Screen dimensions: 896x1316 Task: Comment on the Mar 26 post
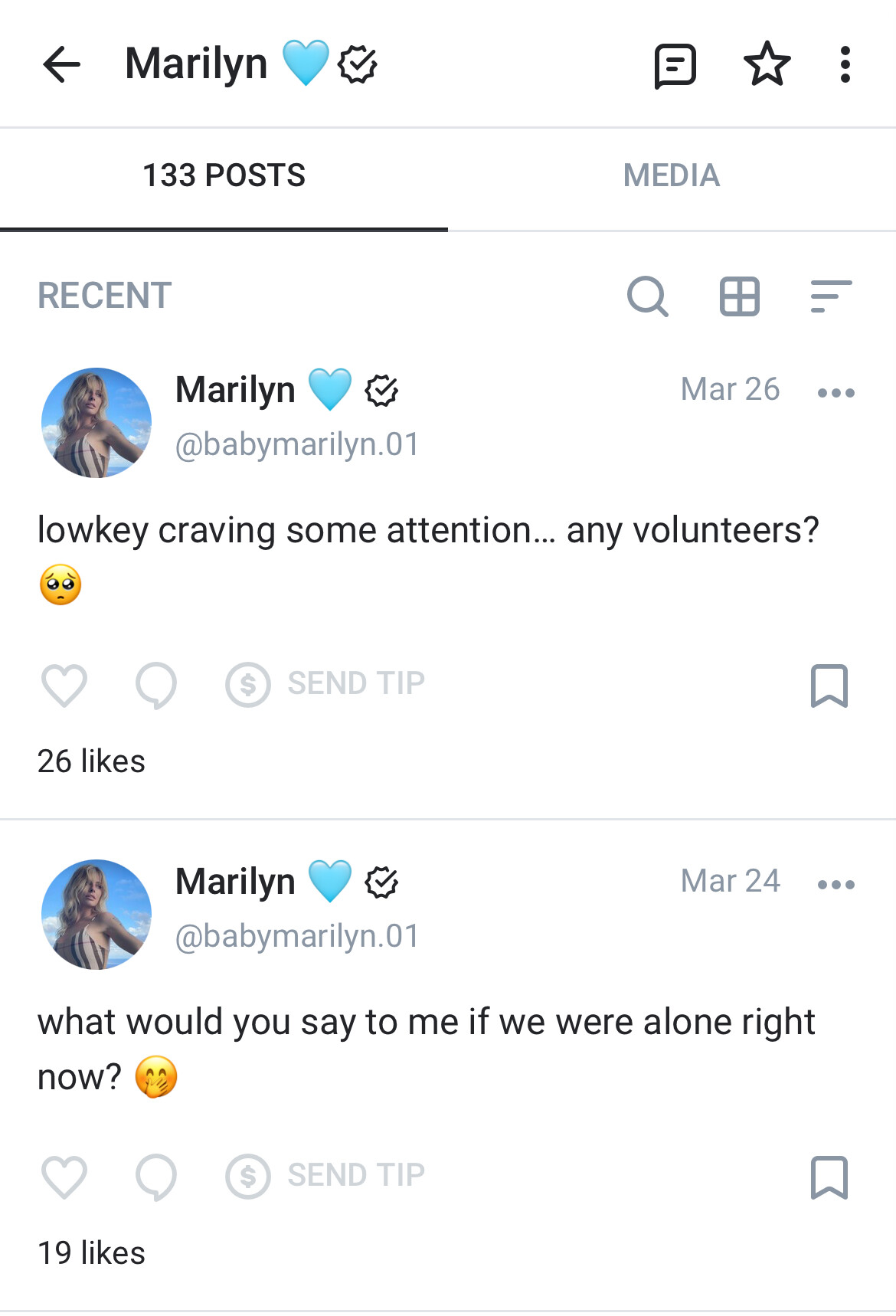pos(156,684)
